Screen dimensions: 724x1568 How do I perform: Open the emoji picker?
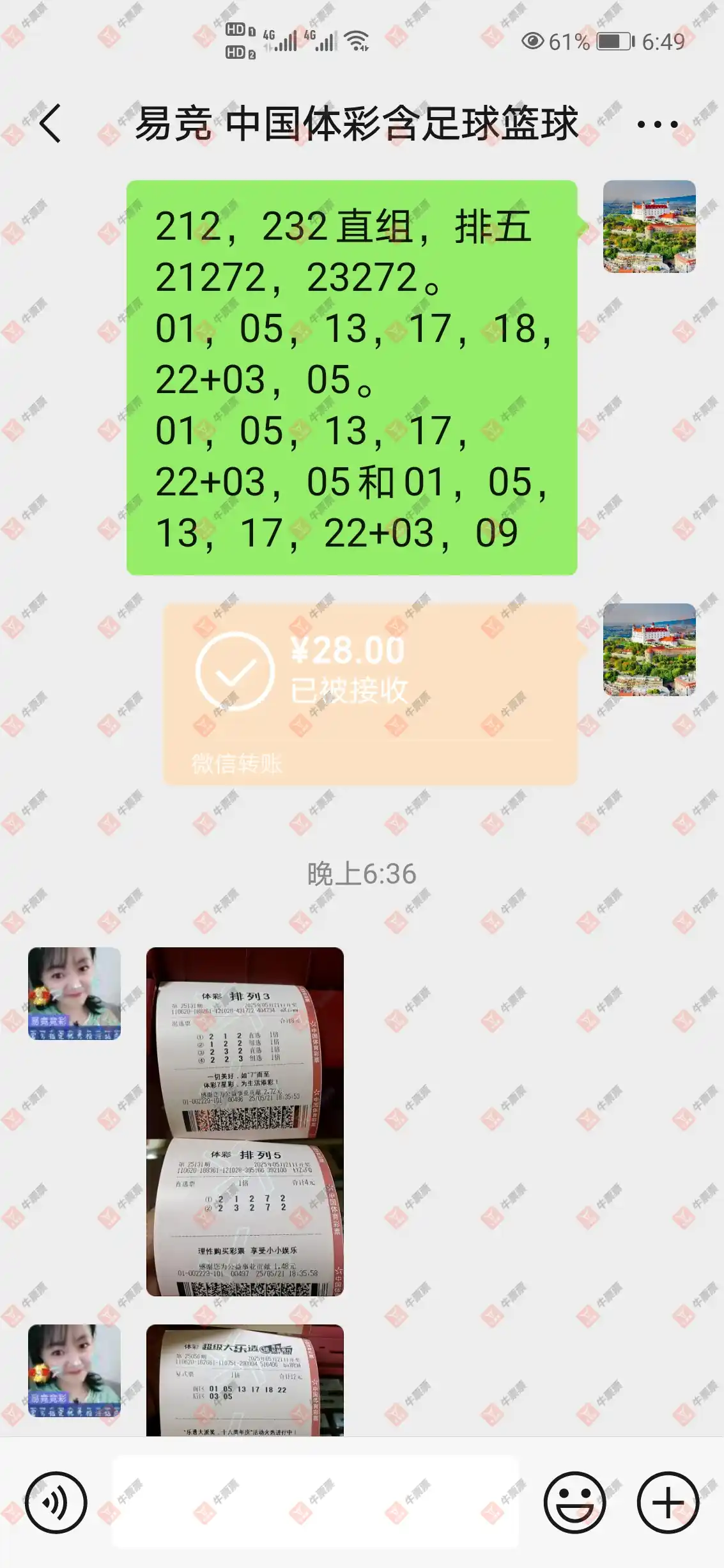[x=574, y=1502]
